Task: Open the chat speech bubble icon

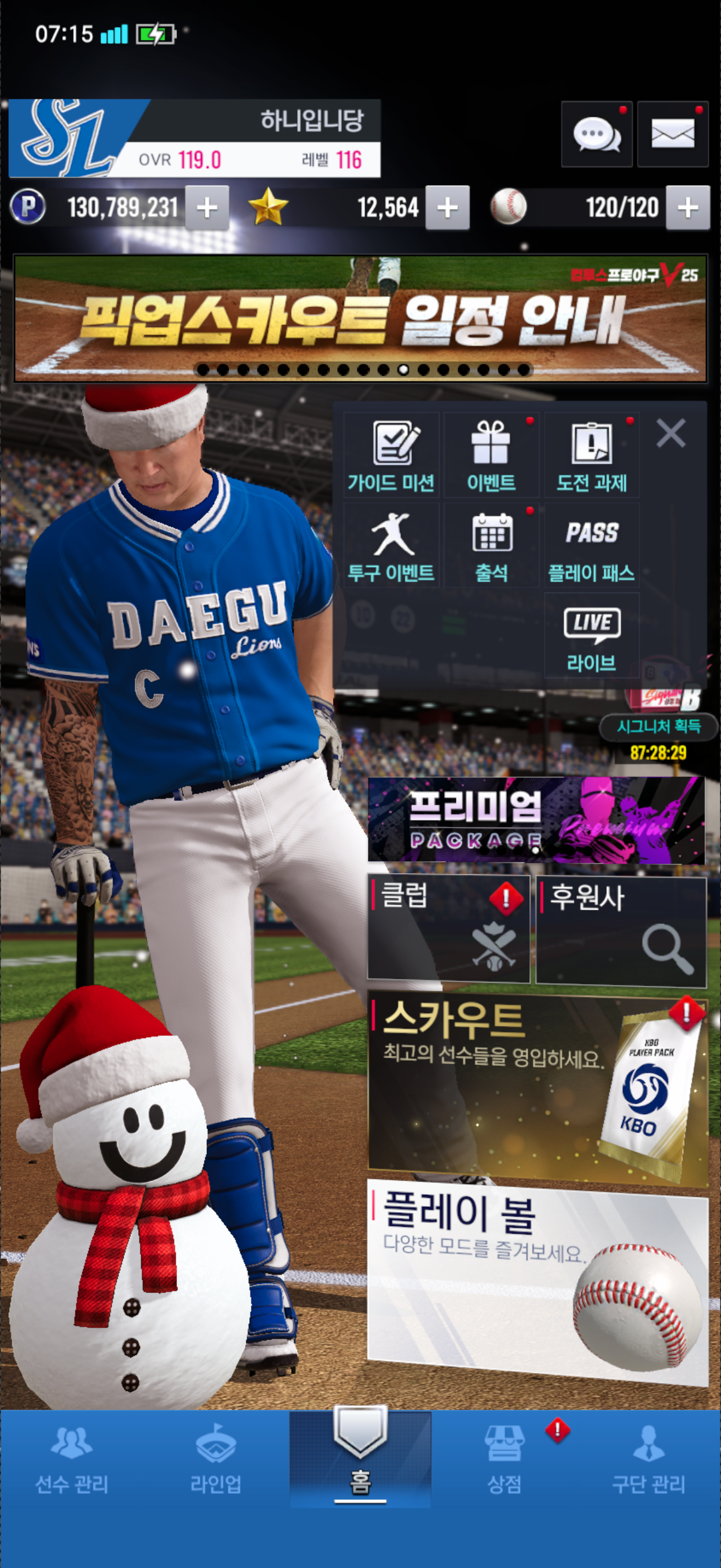Action: click(596, 134)
